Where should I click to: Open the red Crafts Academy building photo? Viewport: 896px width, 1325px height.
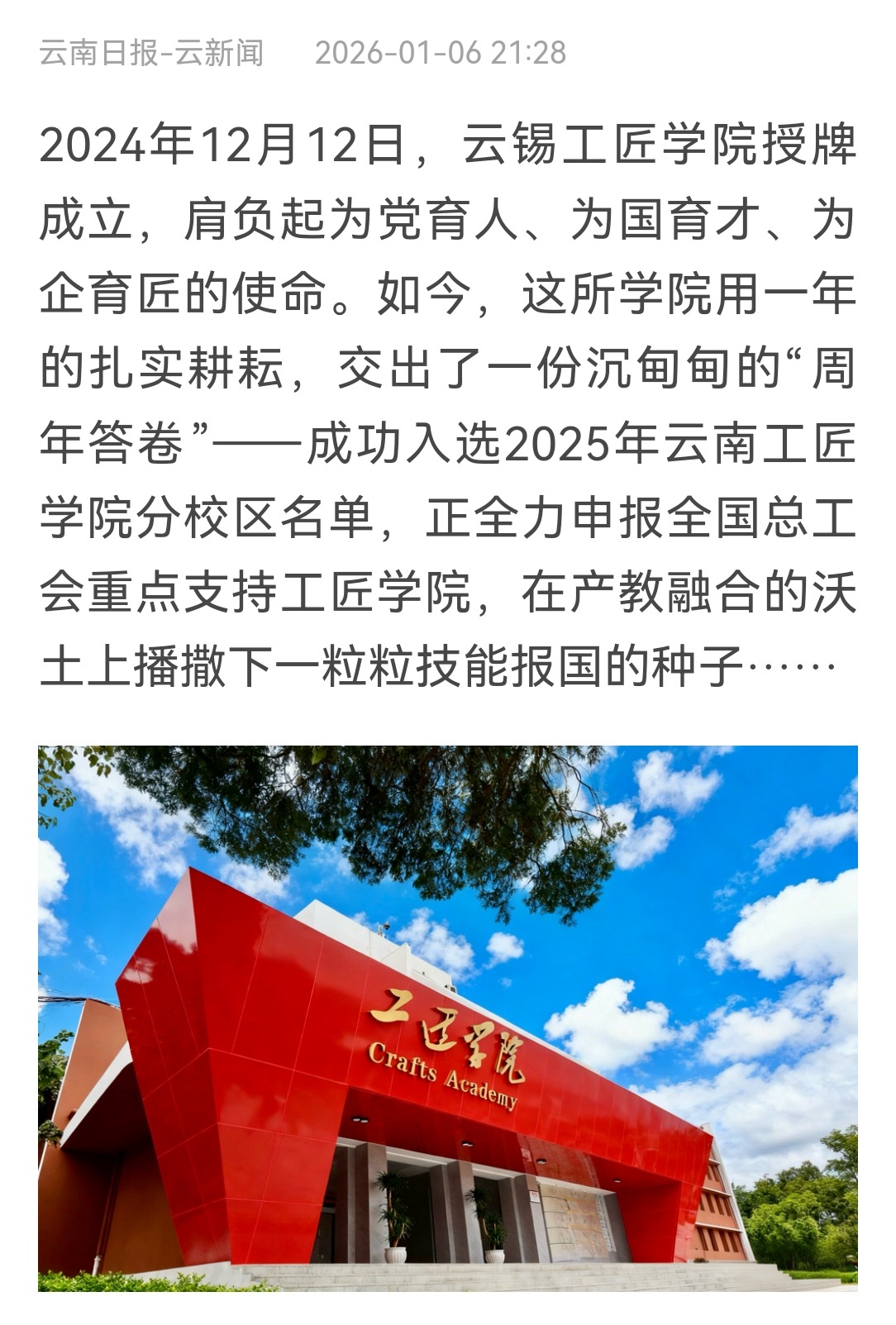[x=447, y=1018]
